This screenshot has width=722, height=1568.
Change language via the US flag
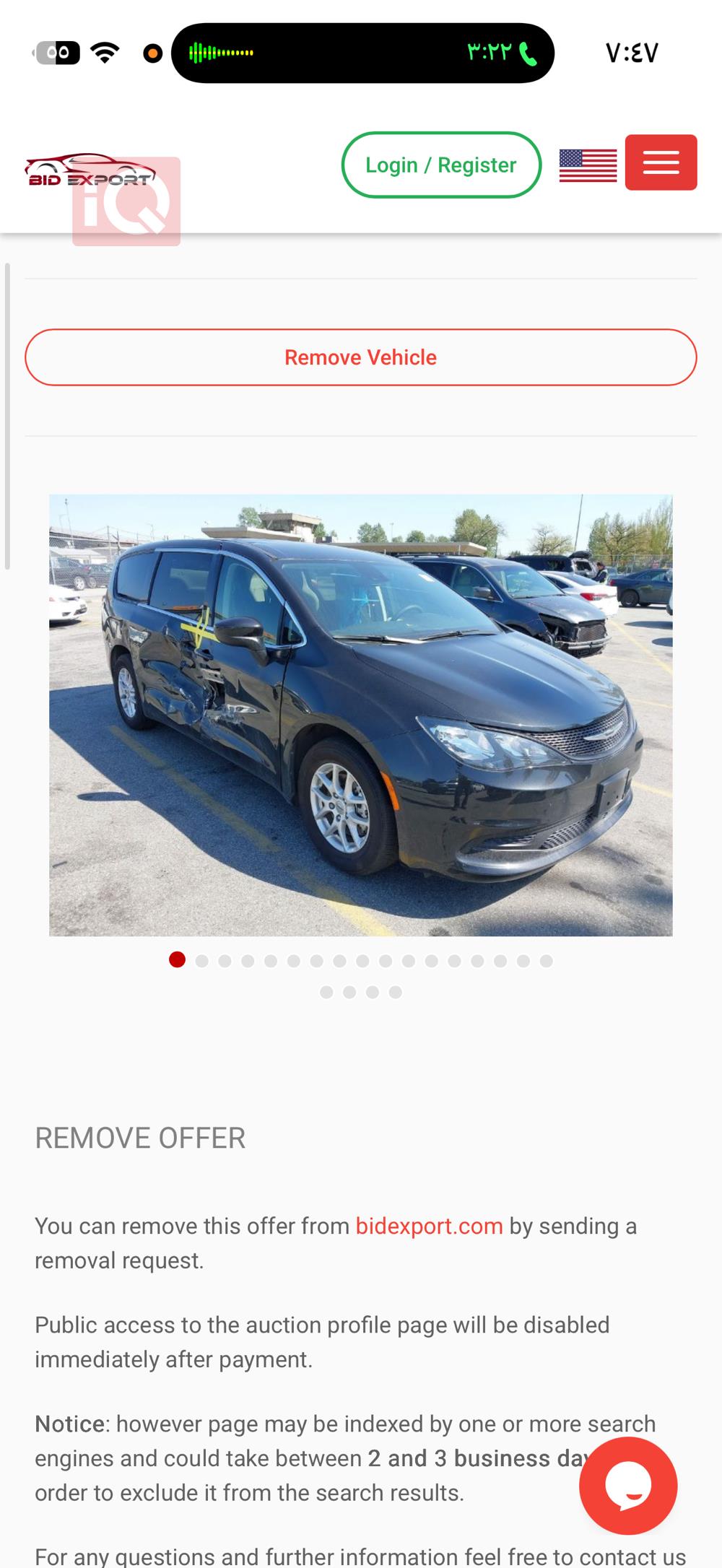click(588, 165)
